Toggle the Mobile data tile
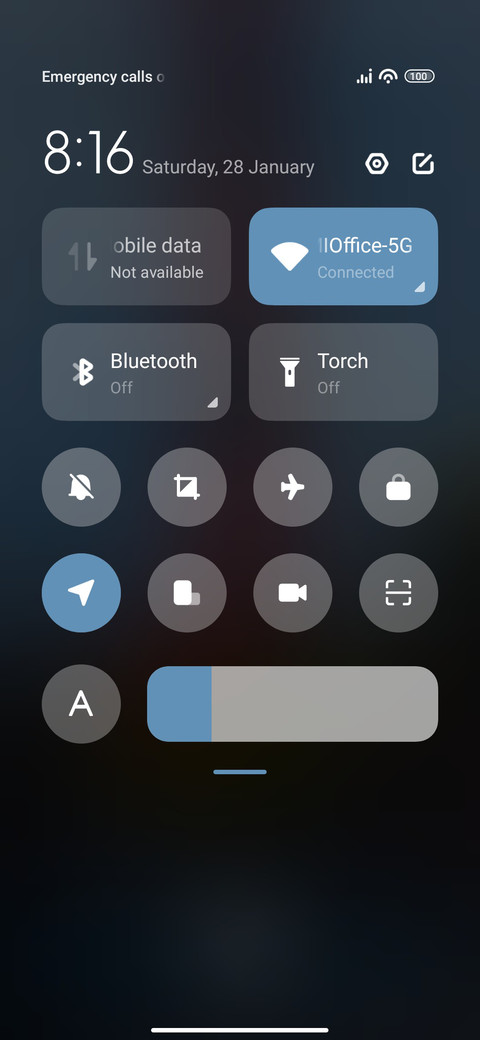Viewport: 480px width, 1040px height. pyautogui.click(x=137, y=257)
